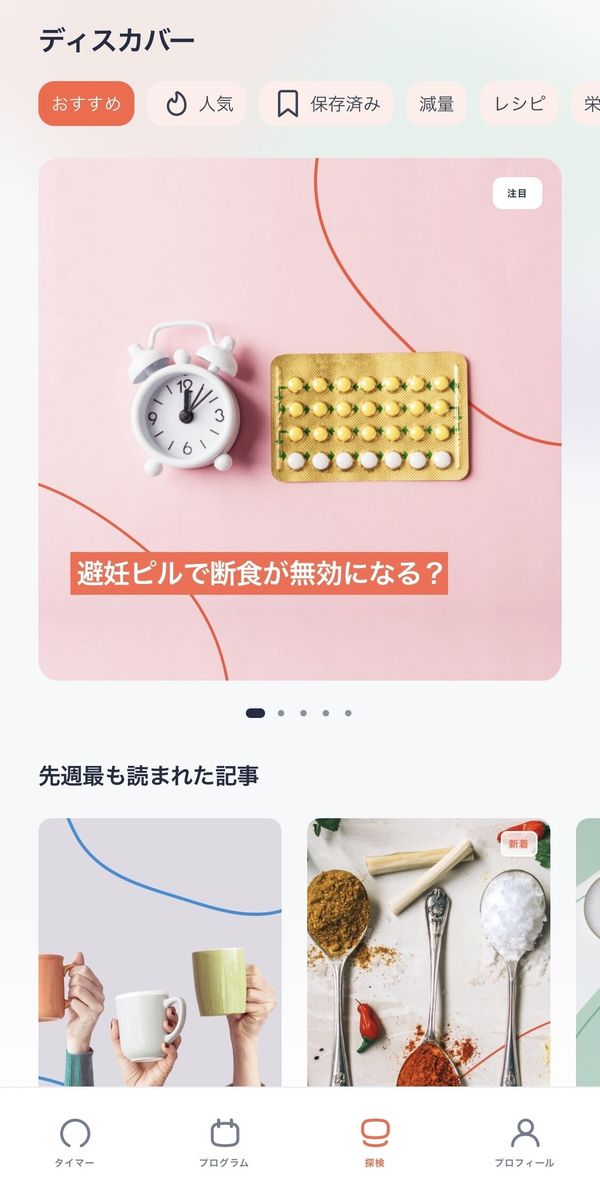Open the 避妊ピルで断食が無効になる？ featured article
The height and width of the screenshot is (1181, 600).
pos(300,419)
